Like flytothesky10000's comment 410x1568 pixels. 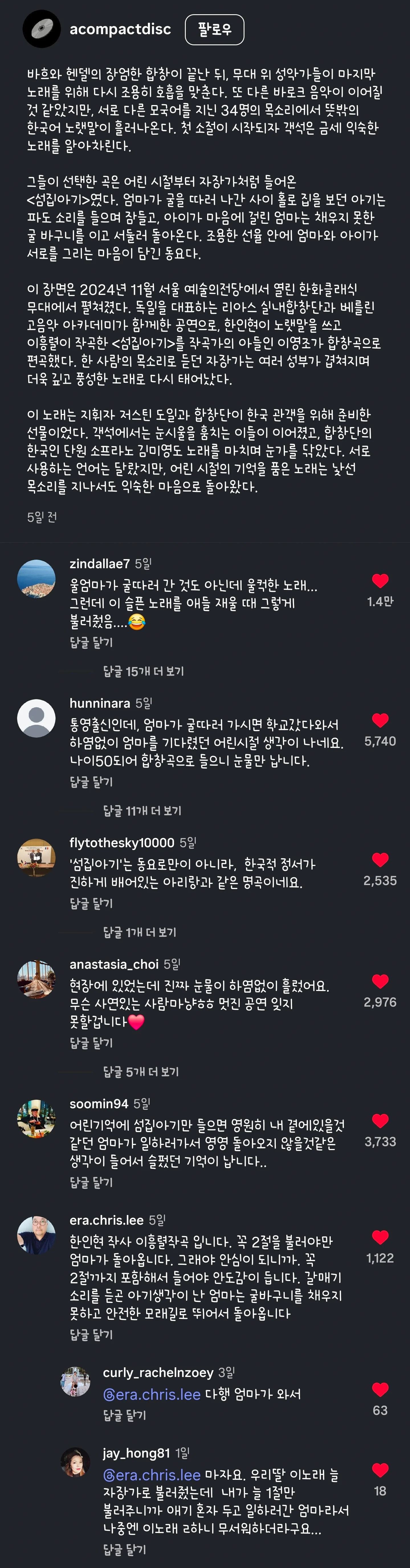(x=380, y=860)
